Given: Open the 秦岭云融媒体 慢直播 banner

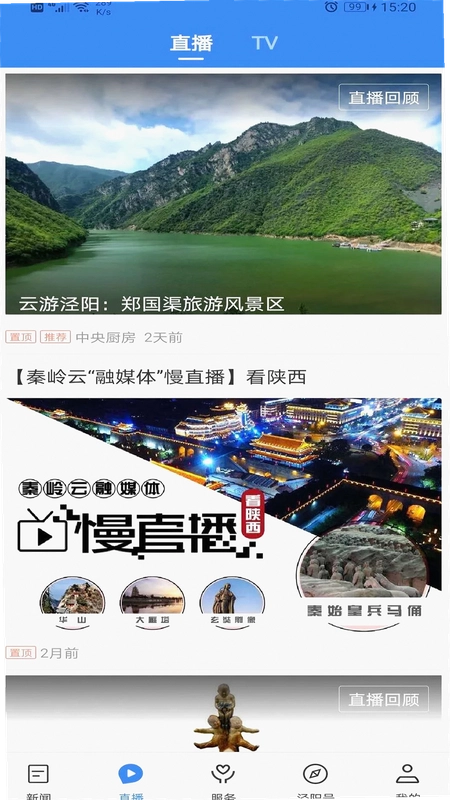Looking at the screenshot, I should coord(223,515).
